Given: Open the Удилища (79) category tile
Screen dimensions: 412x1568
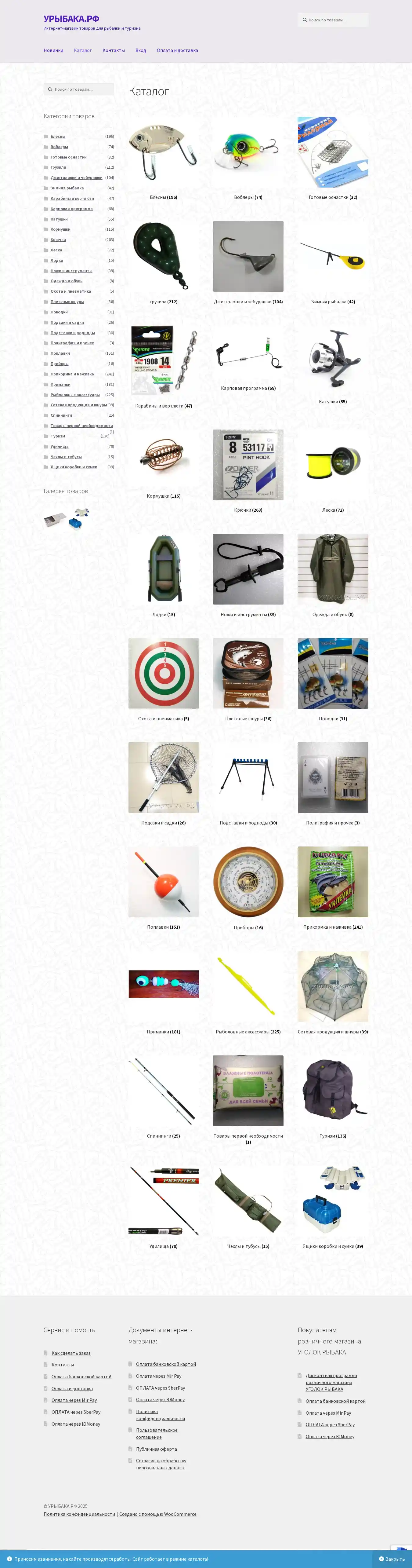Looking at the screenshot, I should click(163, 1200).
